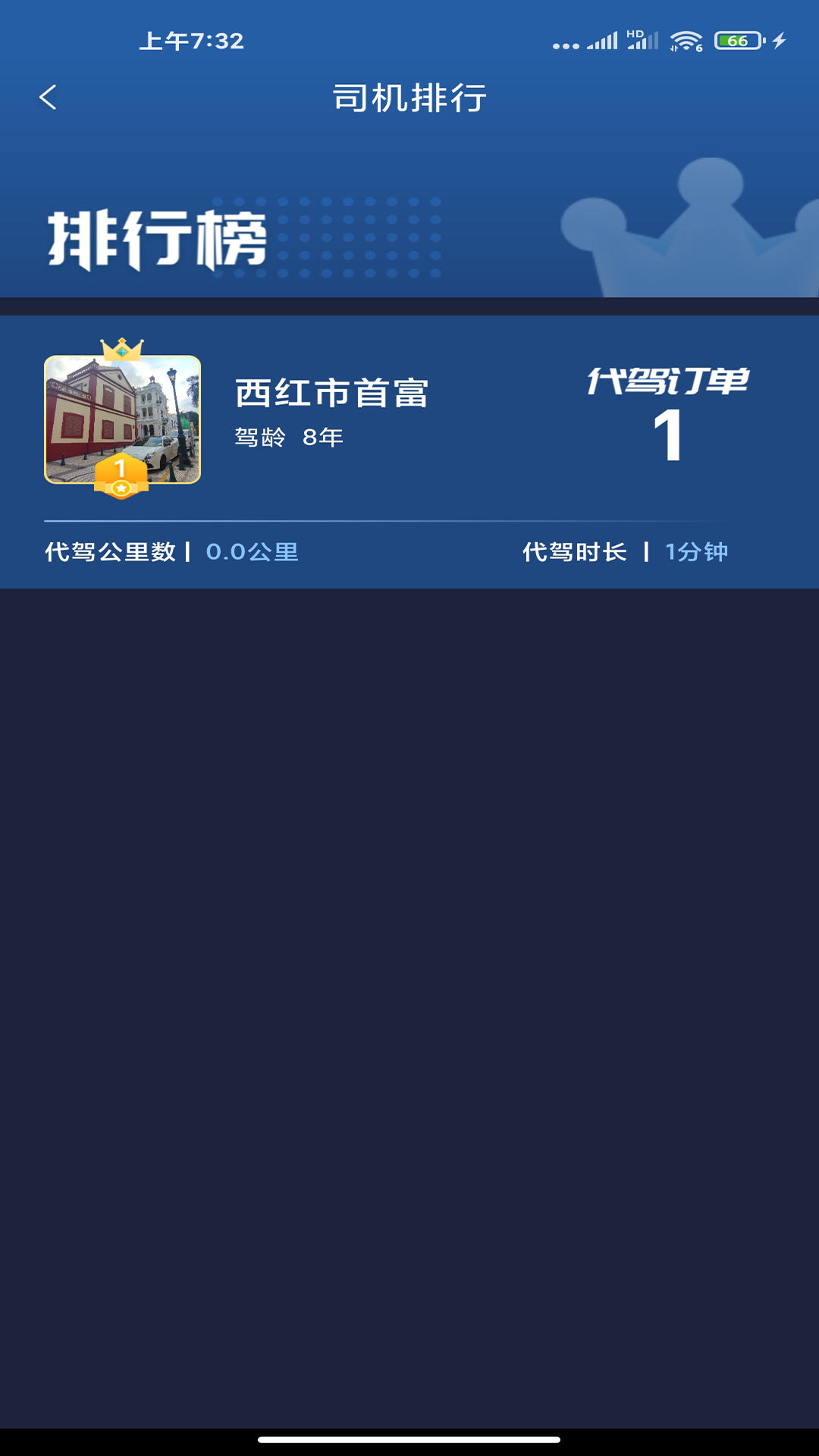This screenshot has width=819, height=1456.
Task: Tap the 1分钟 driving duration value
Action: pos(696,553)
